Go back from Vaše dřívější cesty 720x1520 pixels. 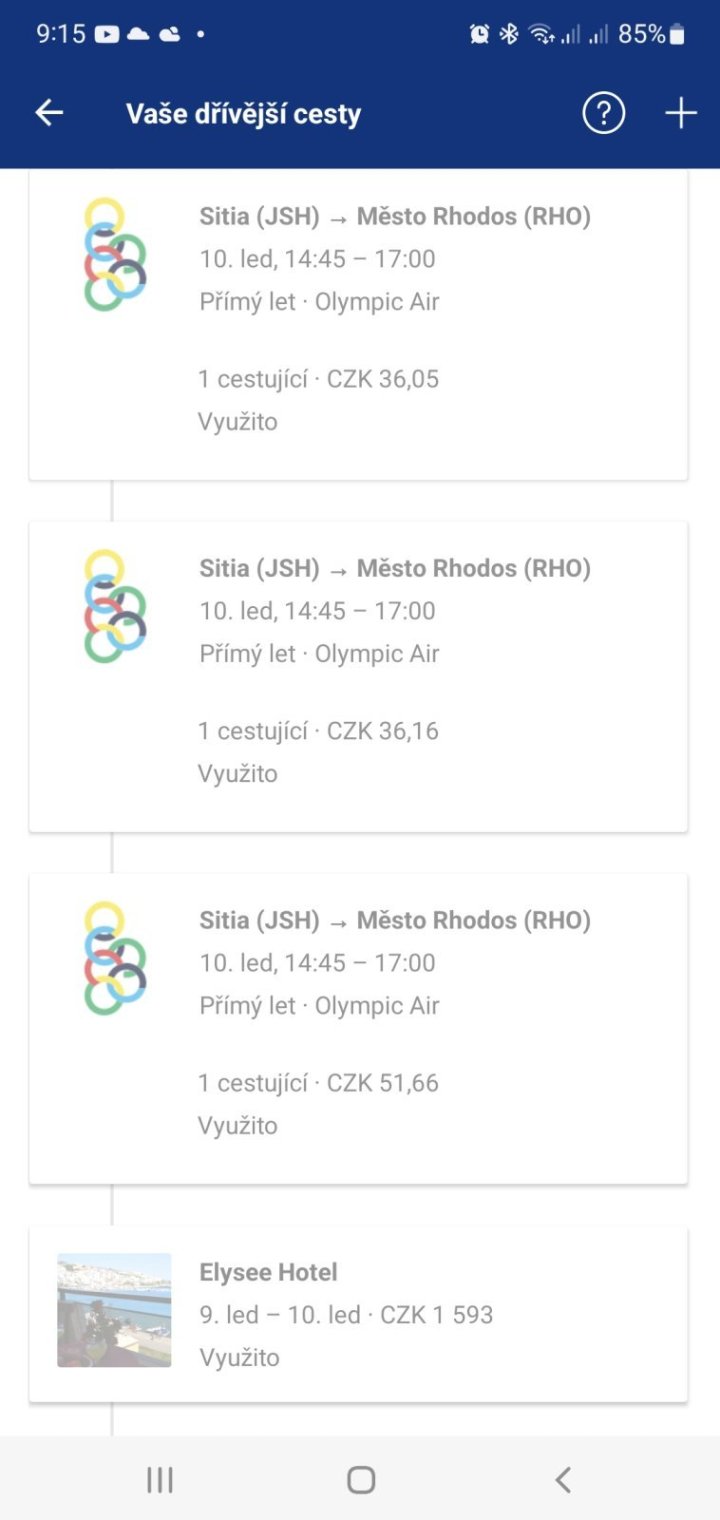pos(49,113)
